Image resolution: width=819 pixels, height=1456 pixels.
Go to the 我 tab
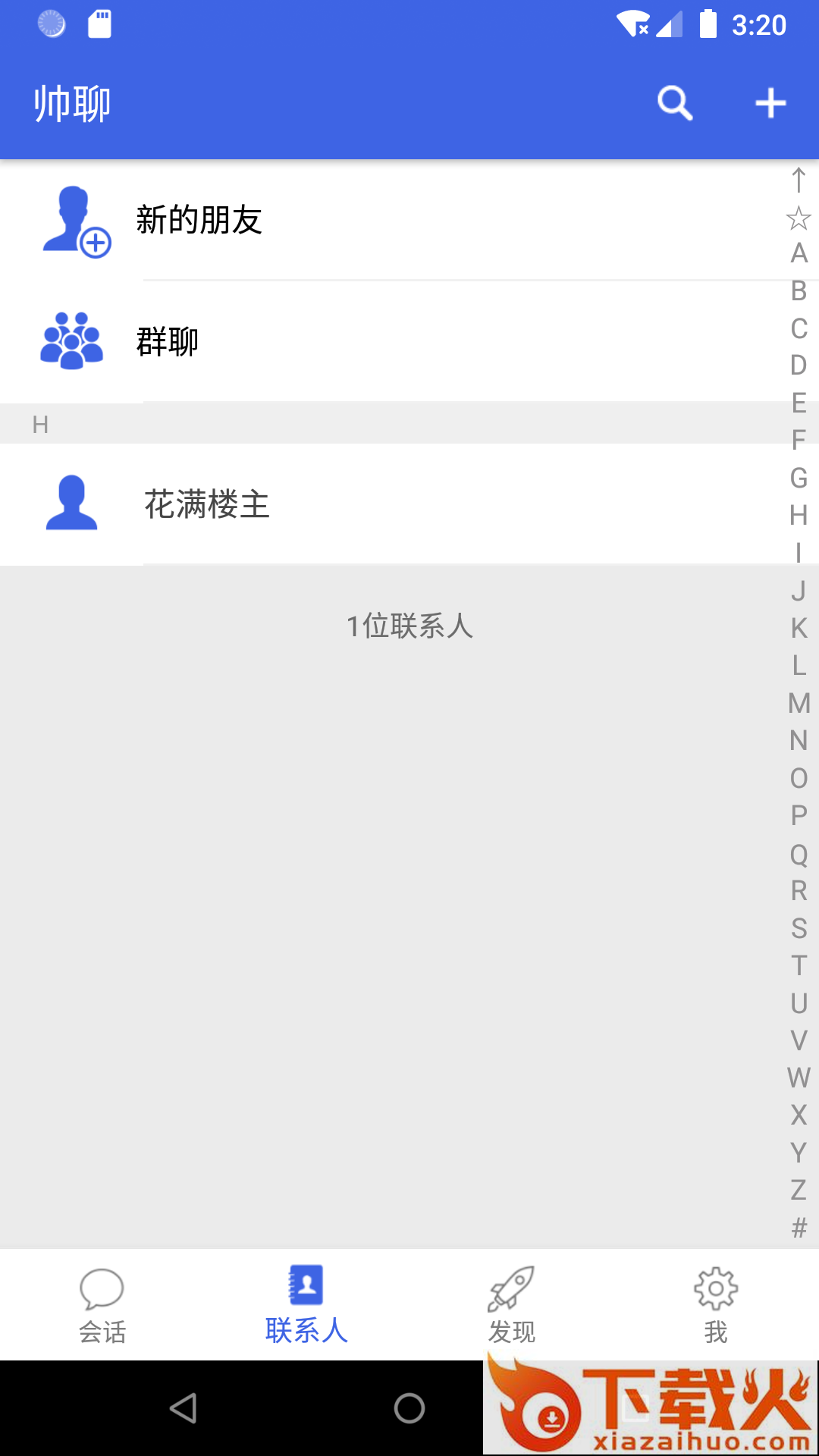pos(716,1305)
